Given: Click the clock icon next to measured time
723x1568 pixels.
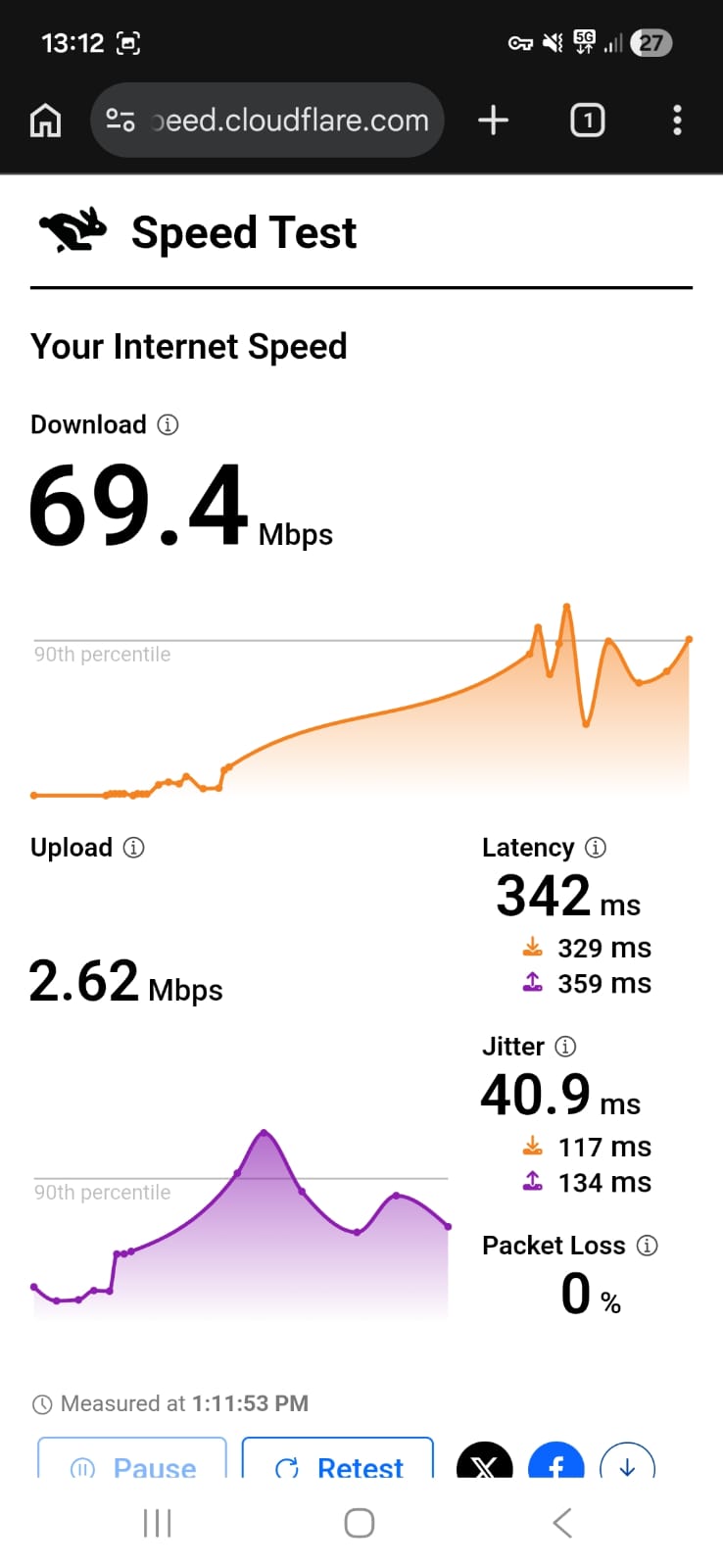Looking at the screenshot, I should (42, 1403).
